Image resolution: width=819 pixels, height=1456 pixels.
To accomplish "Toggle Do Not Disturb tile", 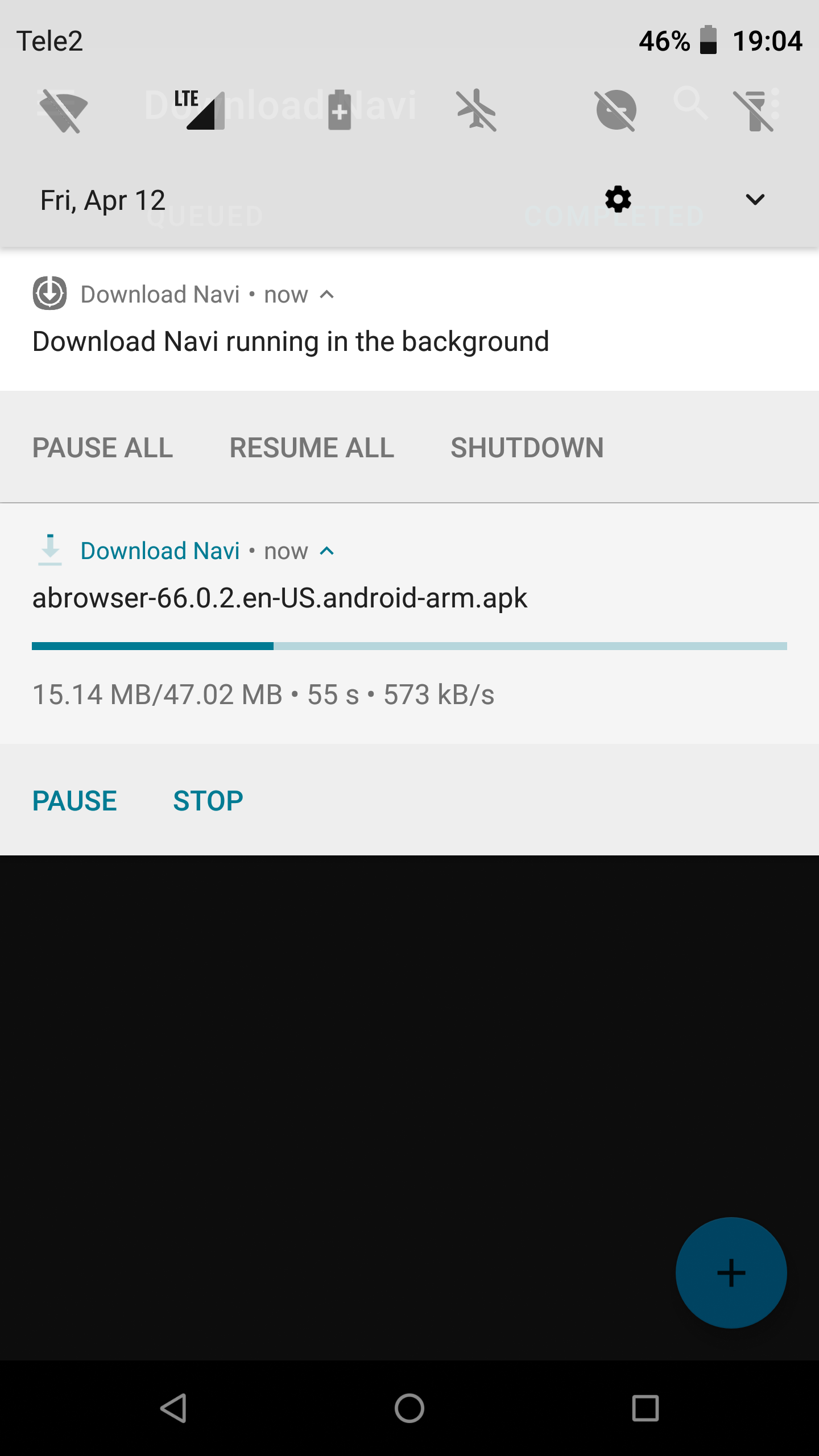I will point(616,110).
